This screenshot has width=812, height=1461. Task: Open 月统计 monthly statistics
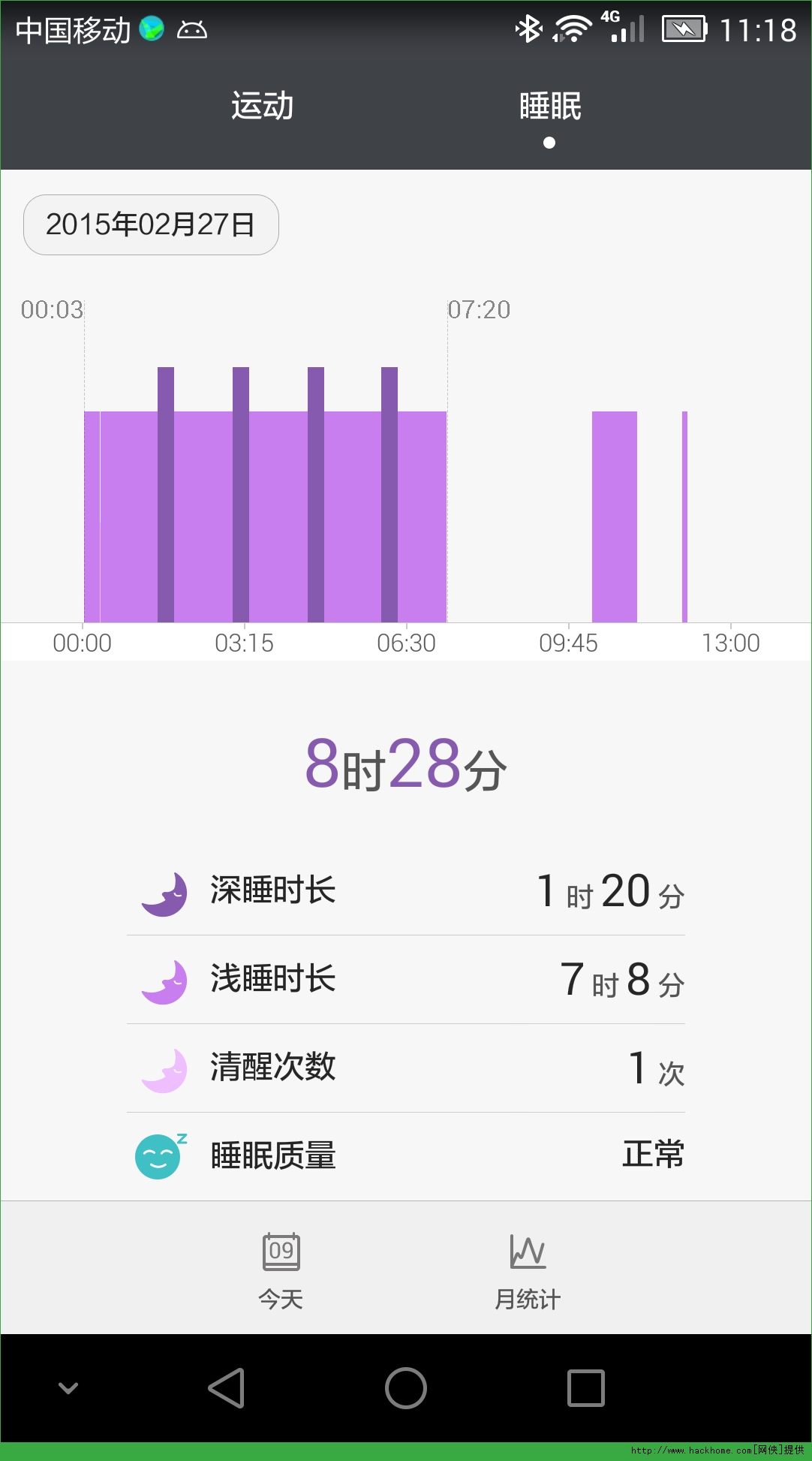pyautogui.click(x=528, y=1270)
